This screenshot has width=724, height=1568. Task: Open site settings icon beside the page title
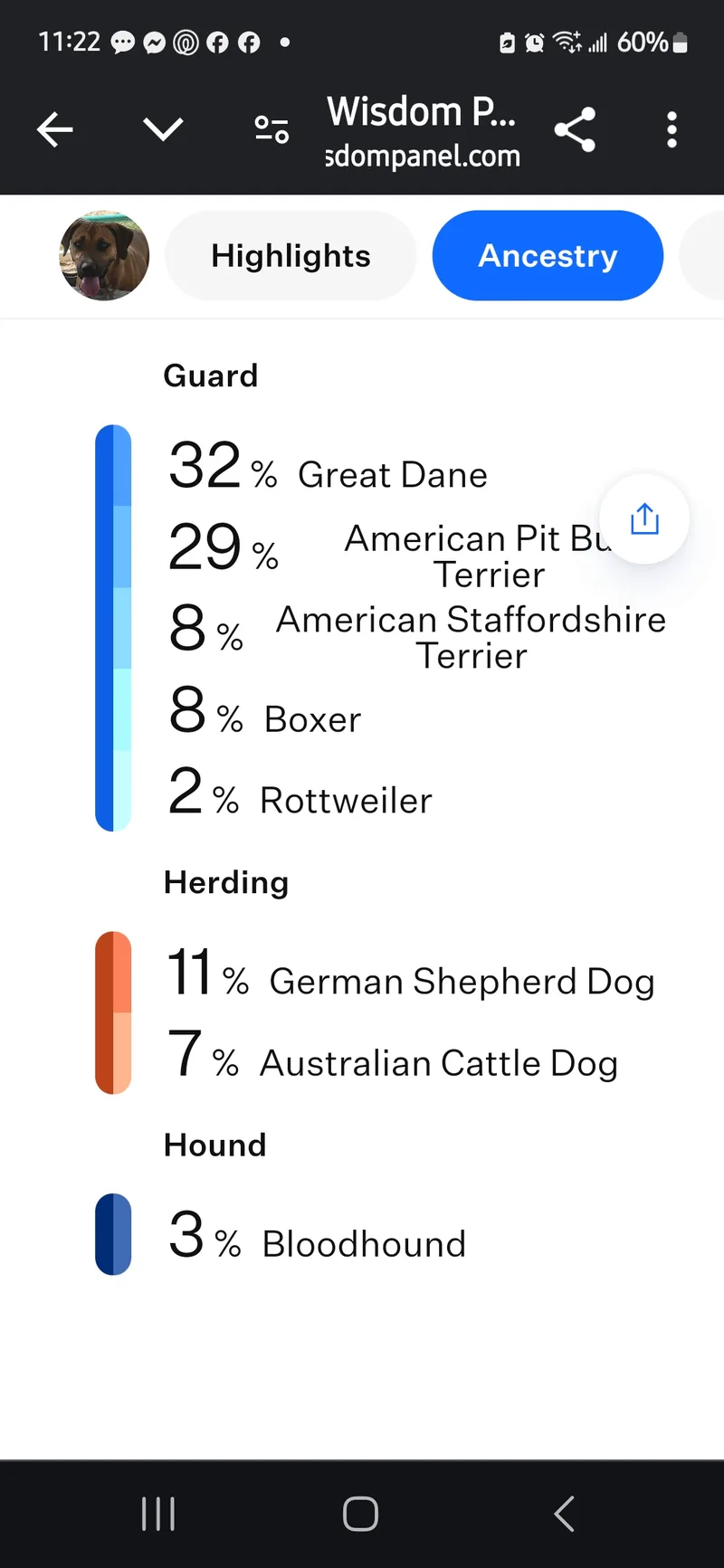[x=271, y=130]
